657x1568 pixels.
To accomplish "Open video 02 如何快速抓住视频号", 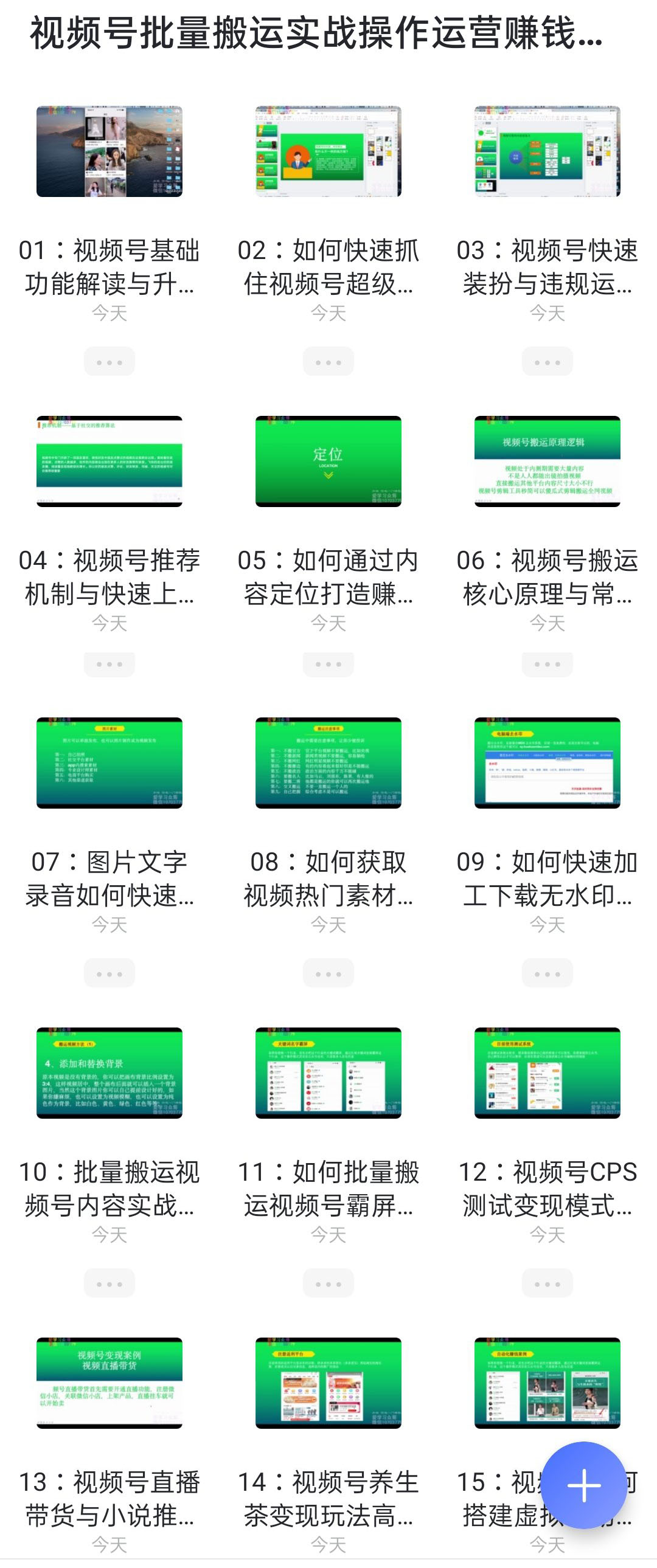I will (x=328, y=151).
